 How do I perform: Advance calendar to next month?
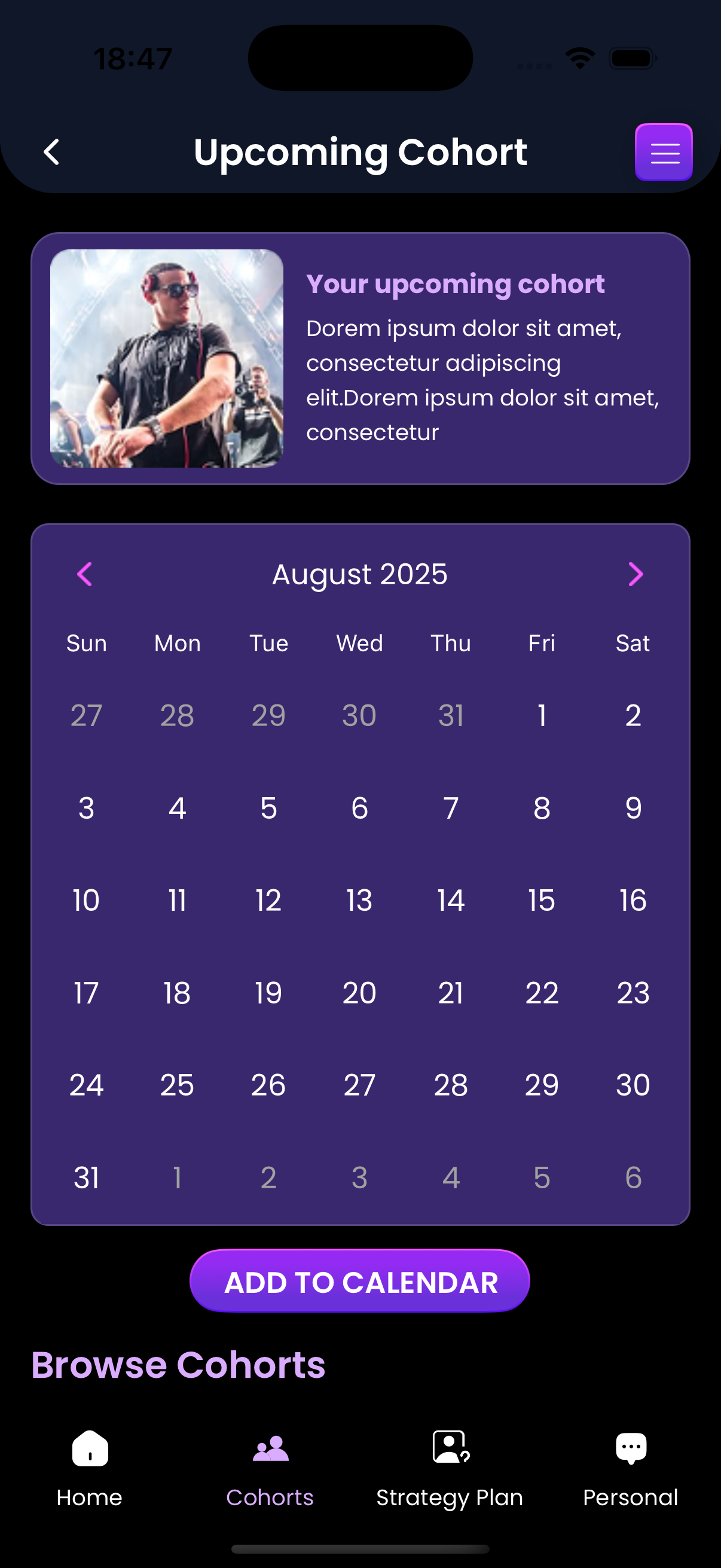tap(636, 574)
